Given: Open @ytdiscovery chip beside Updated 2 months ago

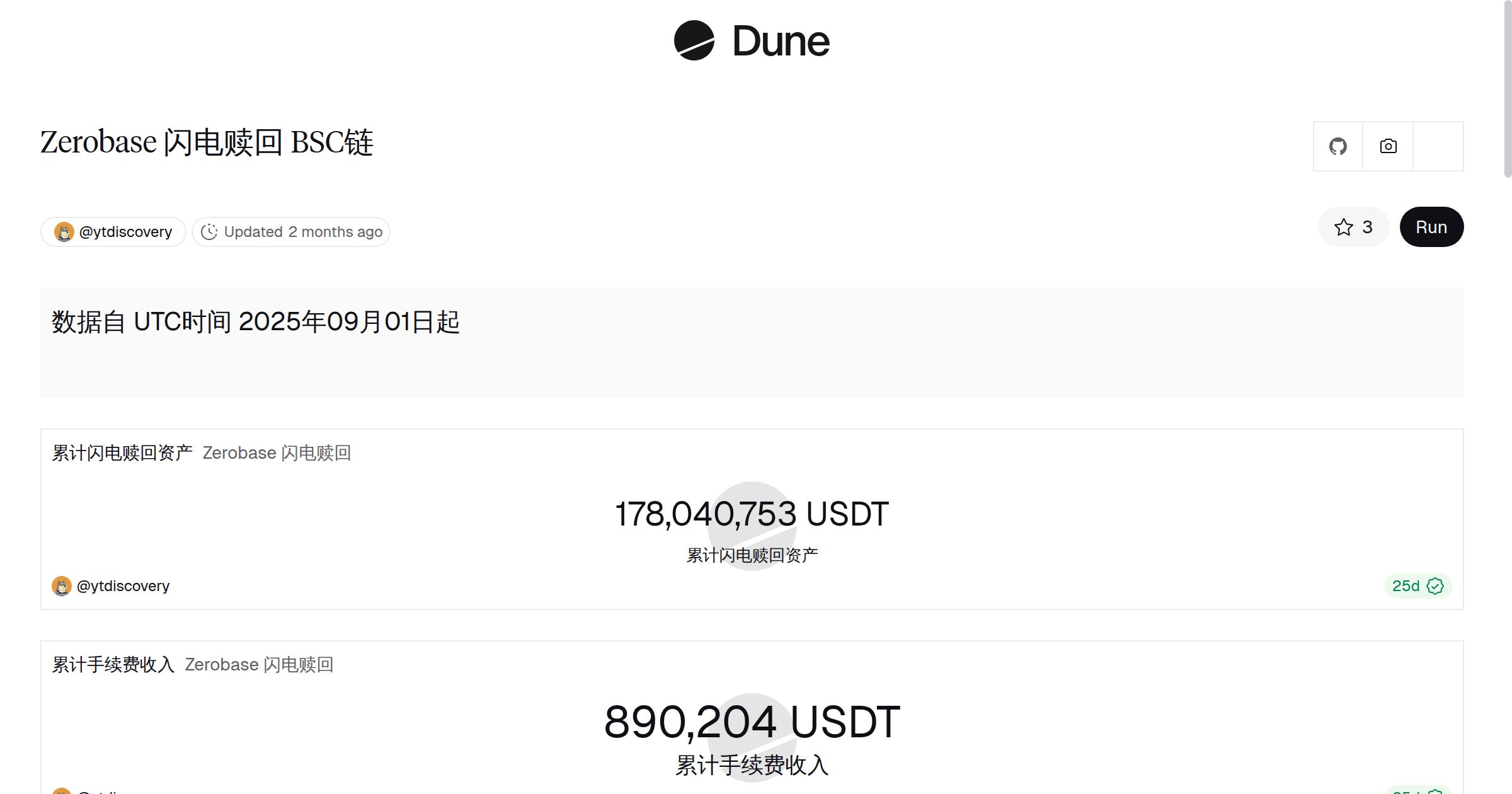Looking at the screenshot, I should [113, 232].
